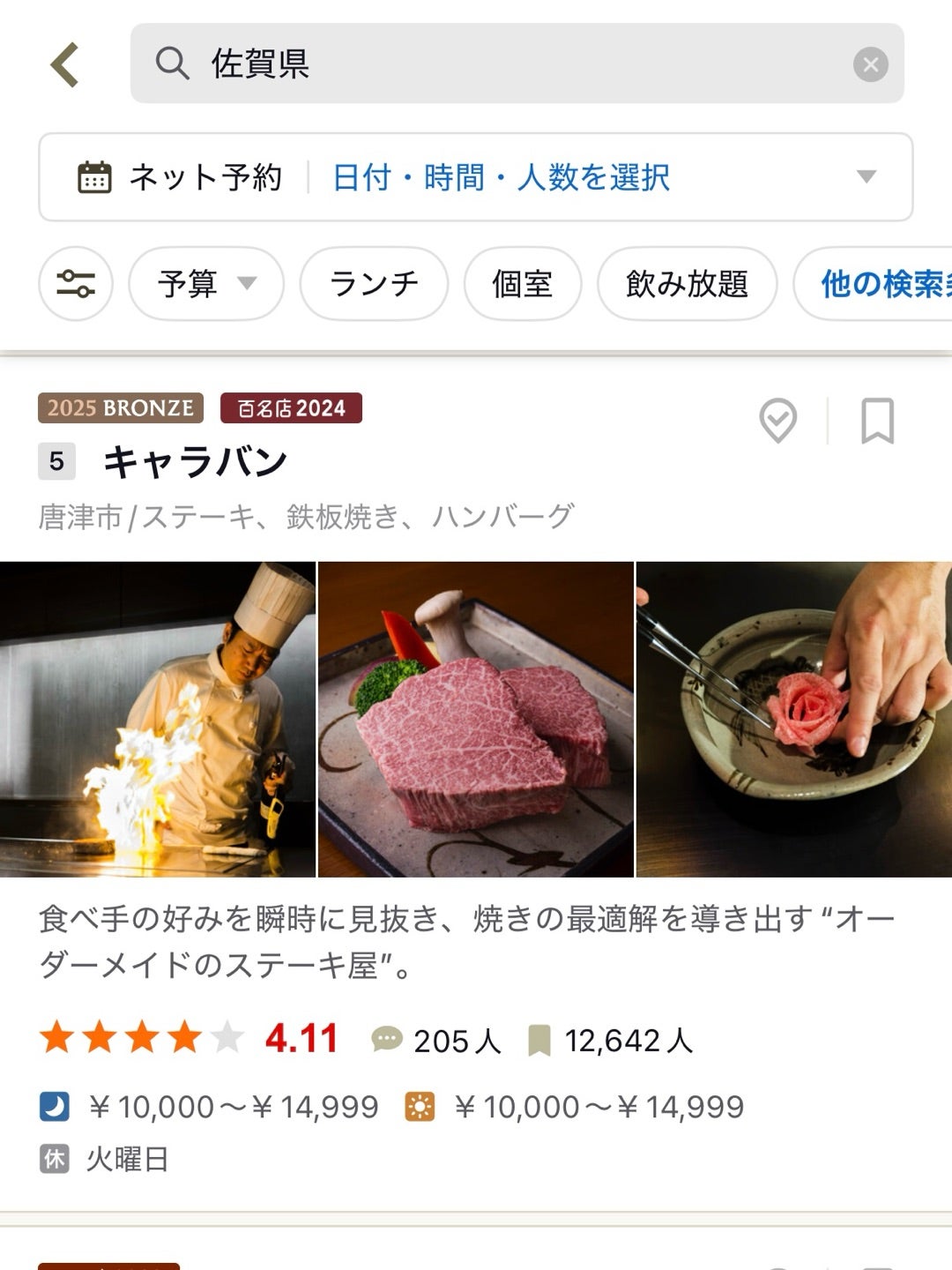View the raw wagyu steak photo
Screen dimensions: 952x1270
[x=476, y=719]
